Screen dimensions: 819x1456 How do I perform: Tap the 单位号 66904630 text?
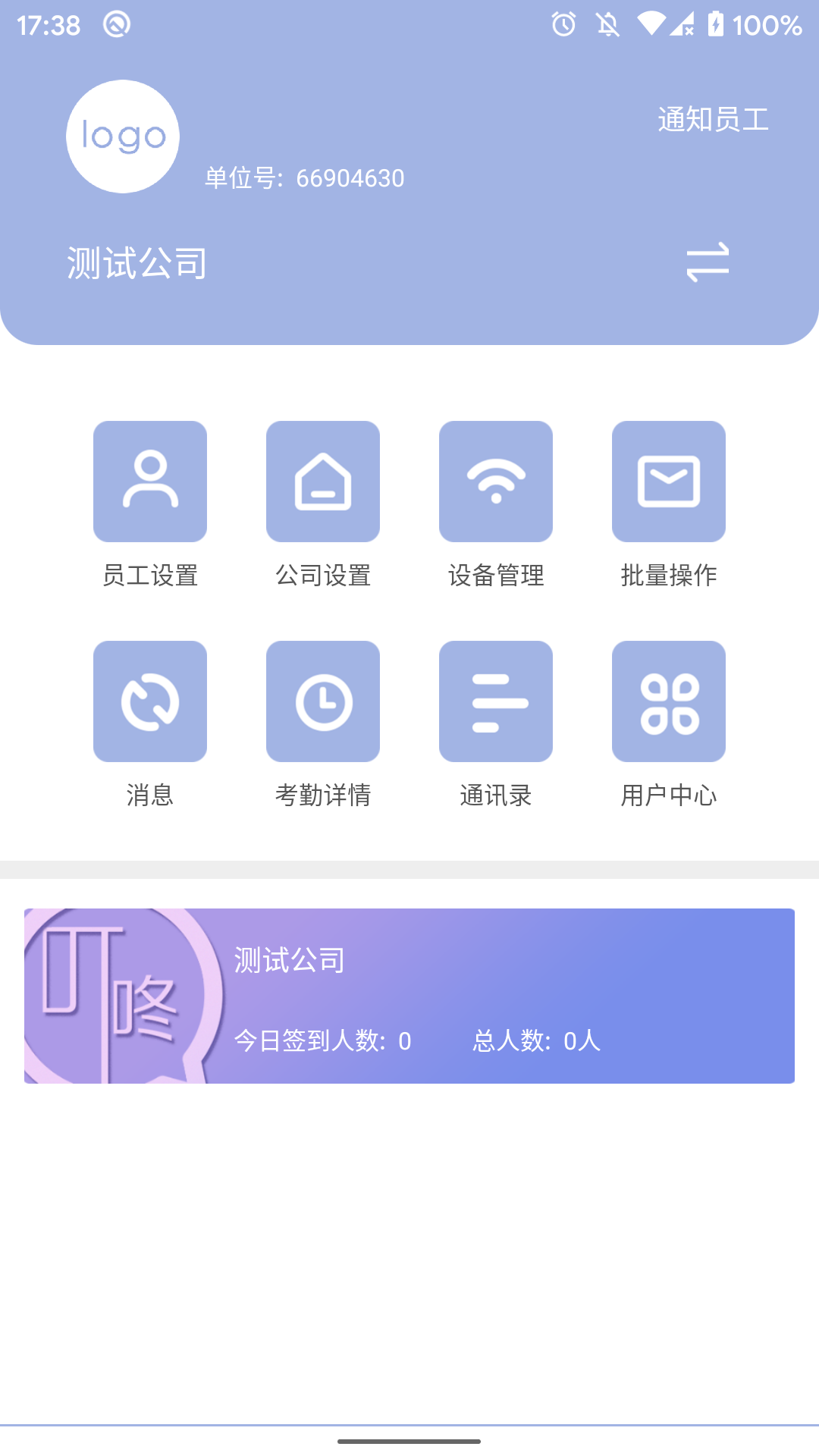(304, 177)
